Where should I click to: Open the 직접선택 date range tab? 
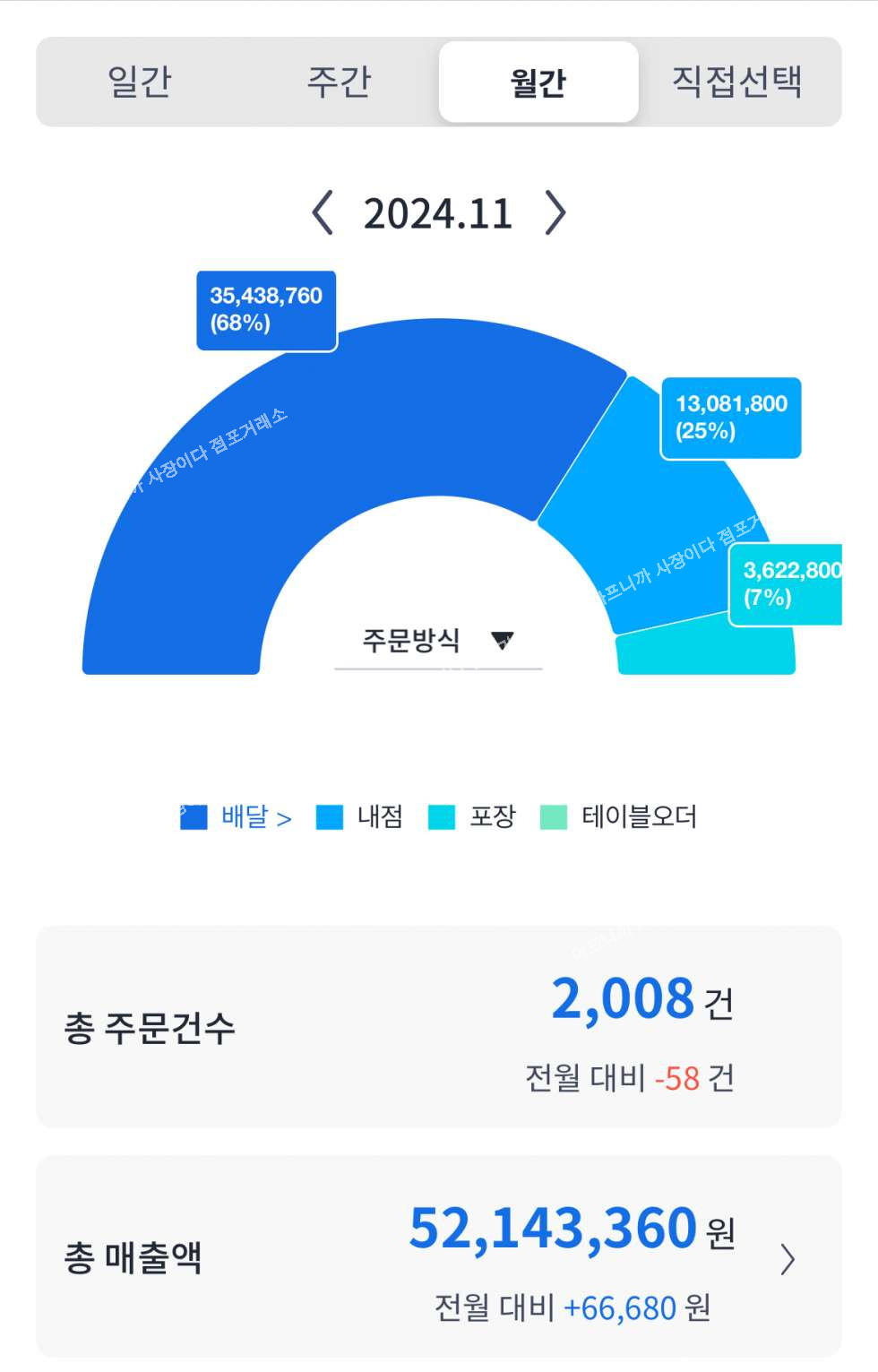[x=736, y=82]
